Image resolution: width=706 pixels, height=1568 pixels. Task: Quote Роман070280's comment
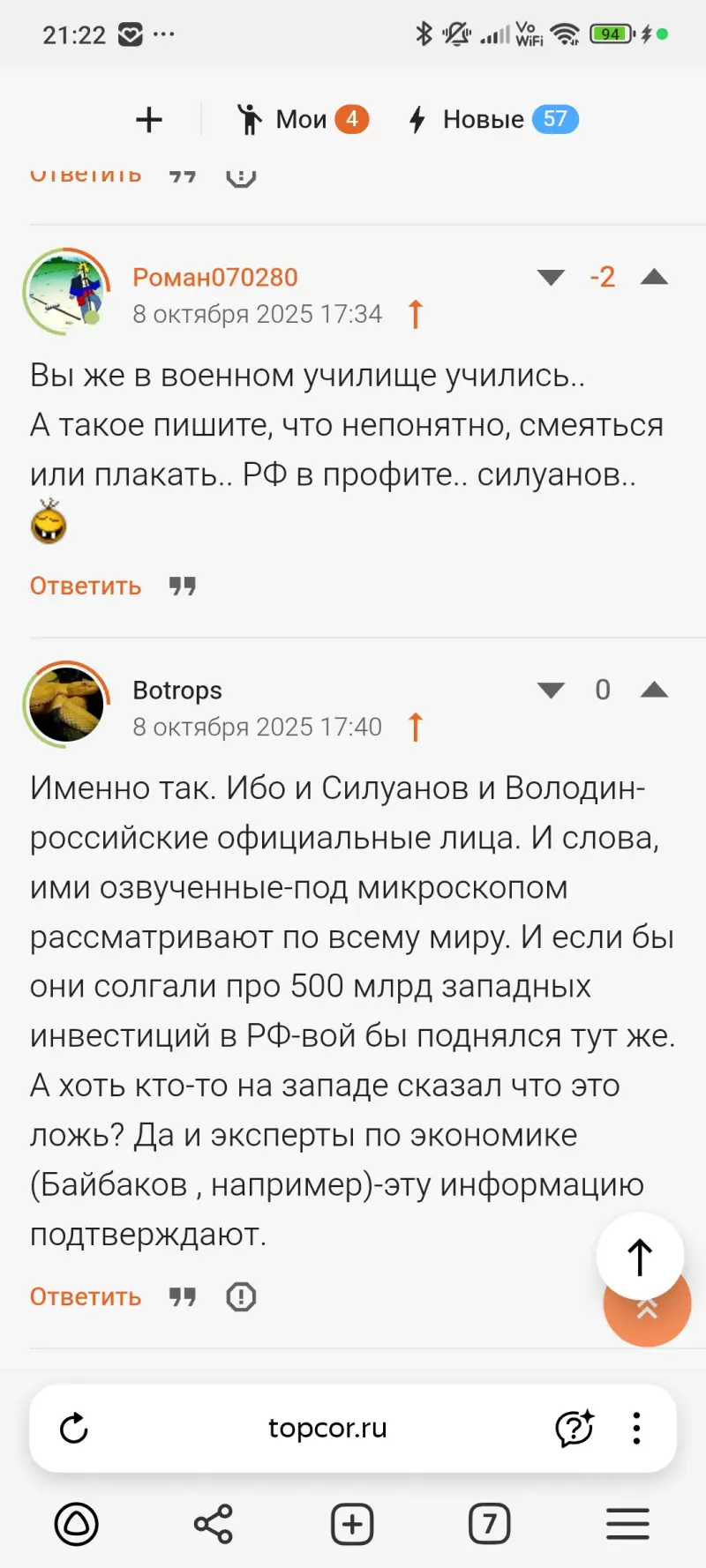click(183, 586)
